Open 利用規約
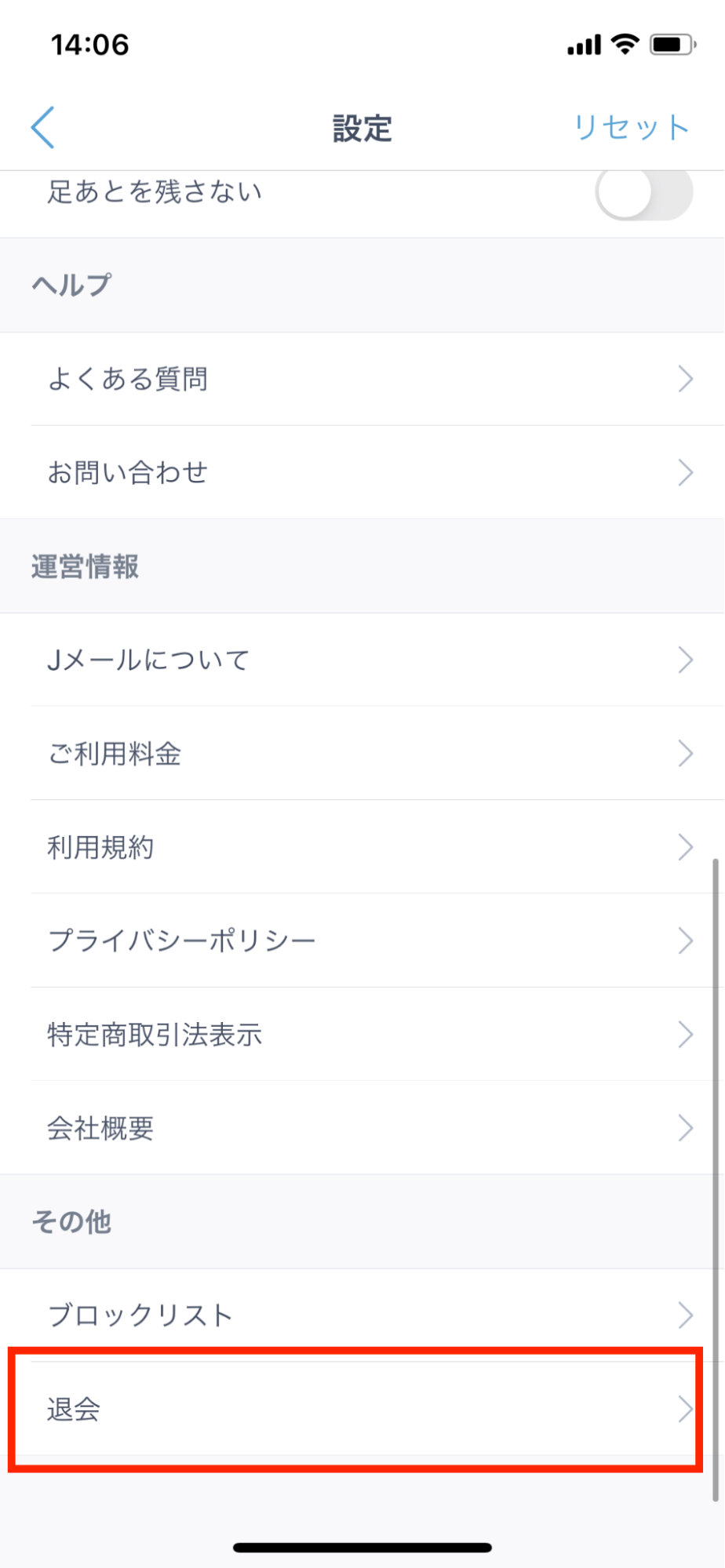Screen dimensions: 725x1568 coord(362,847)
